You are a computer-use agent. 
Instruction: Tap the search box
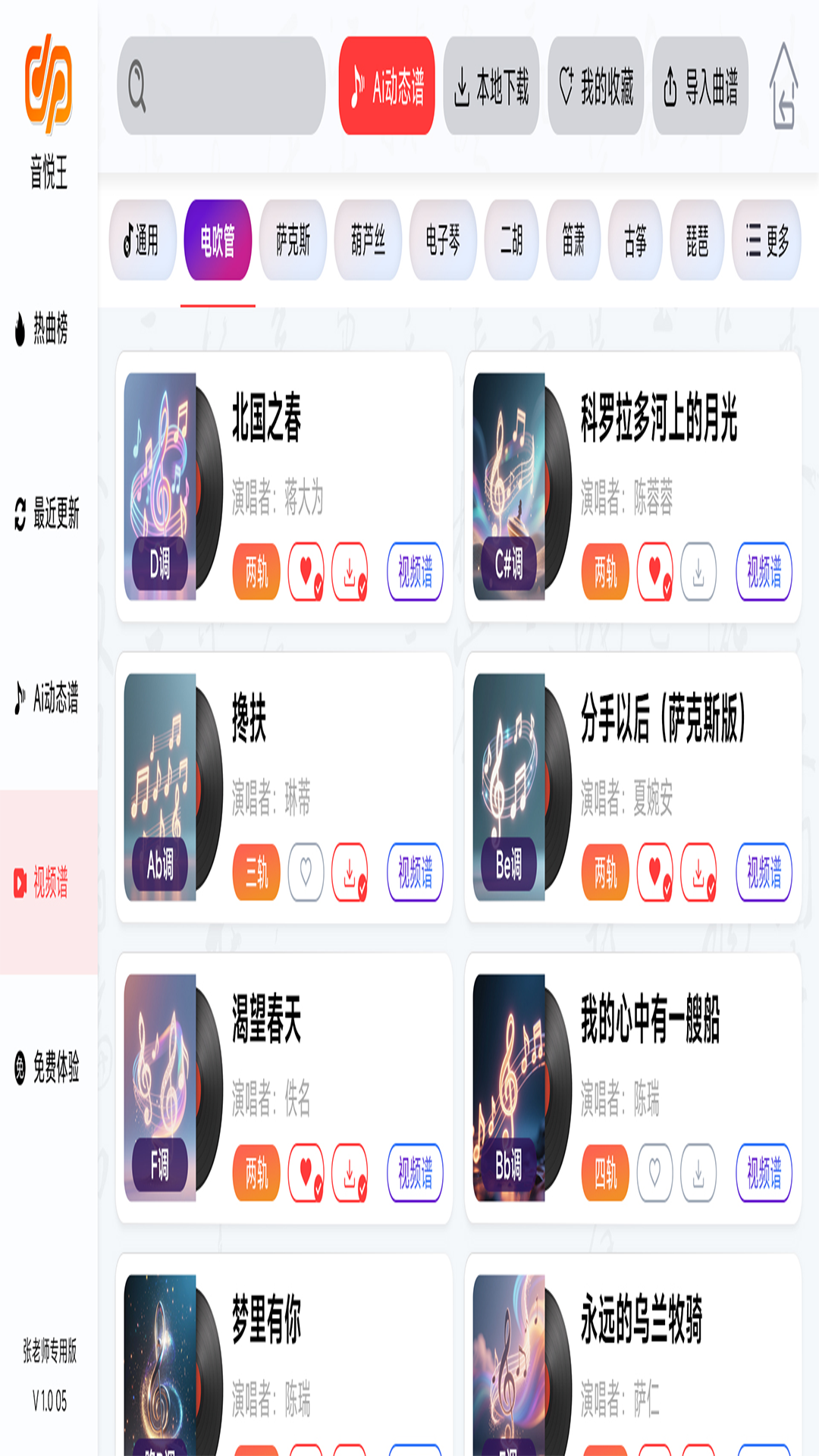221,86
